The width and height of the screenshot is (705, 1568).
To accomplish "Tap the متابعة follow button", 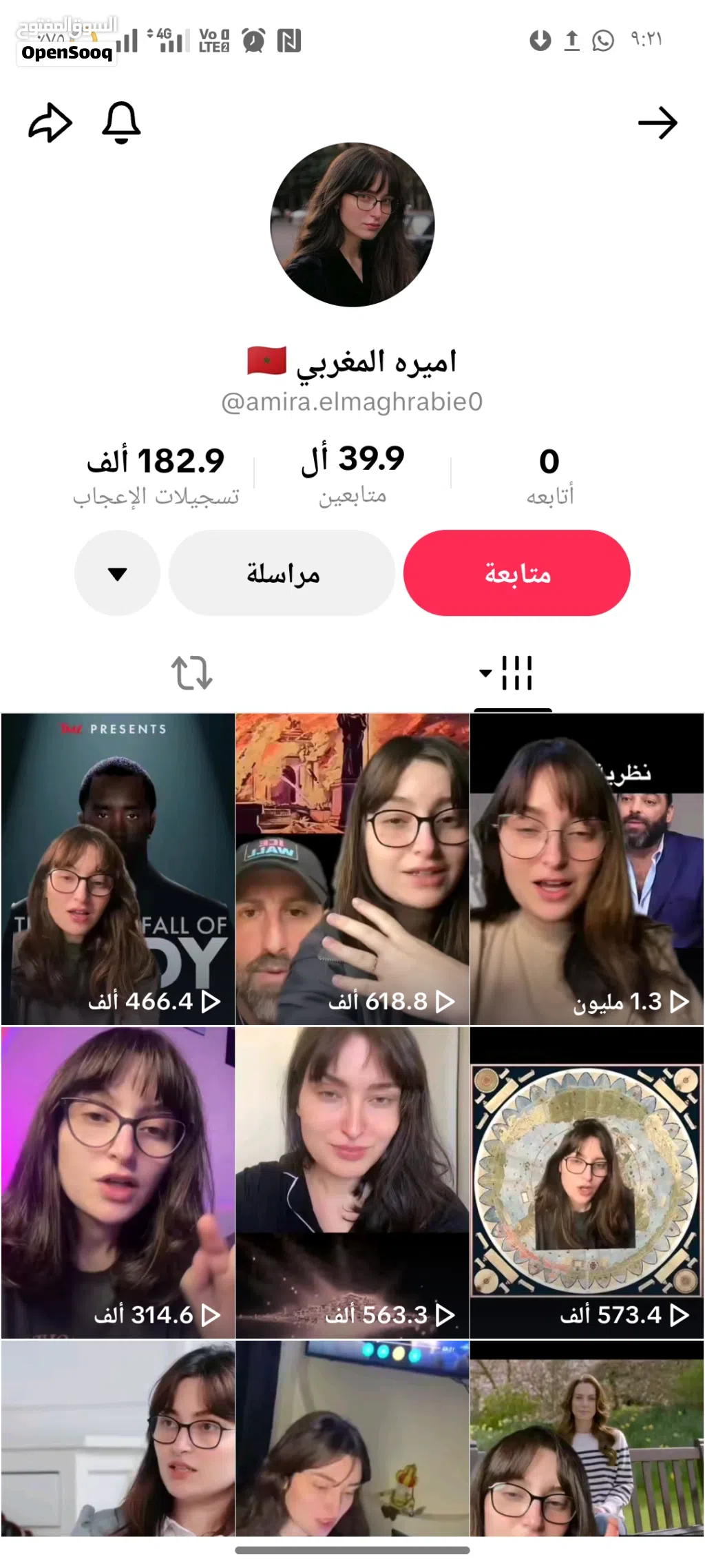I will (516, 572).
